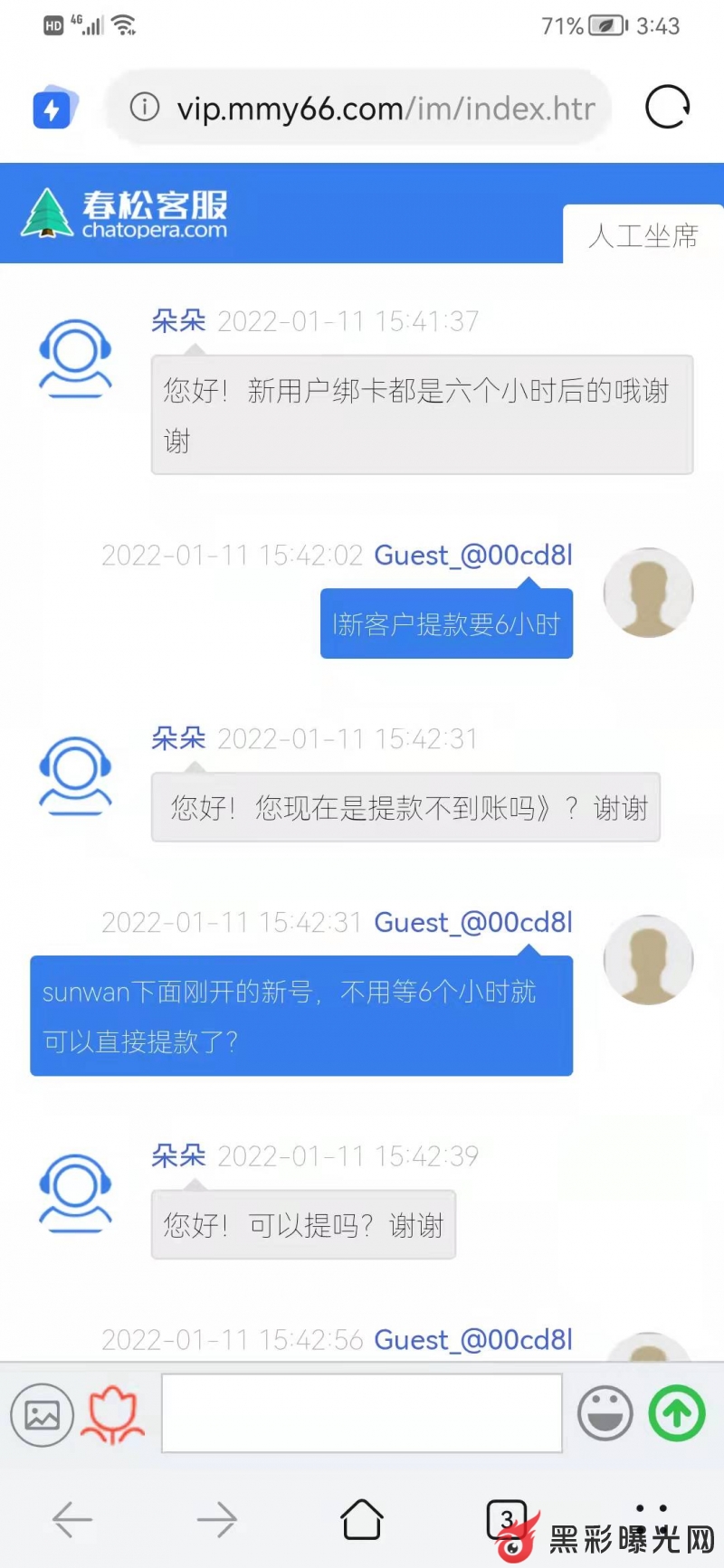The height and width of the screenshot is (1568, 724).
Task: Open the browser home page
Action: (362, 1520)
